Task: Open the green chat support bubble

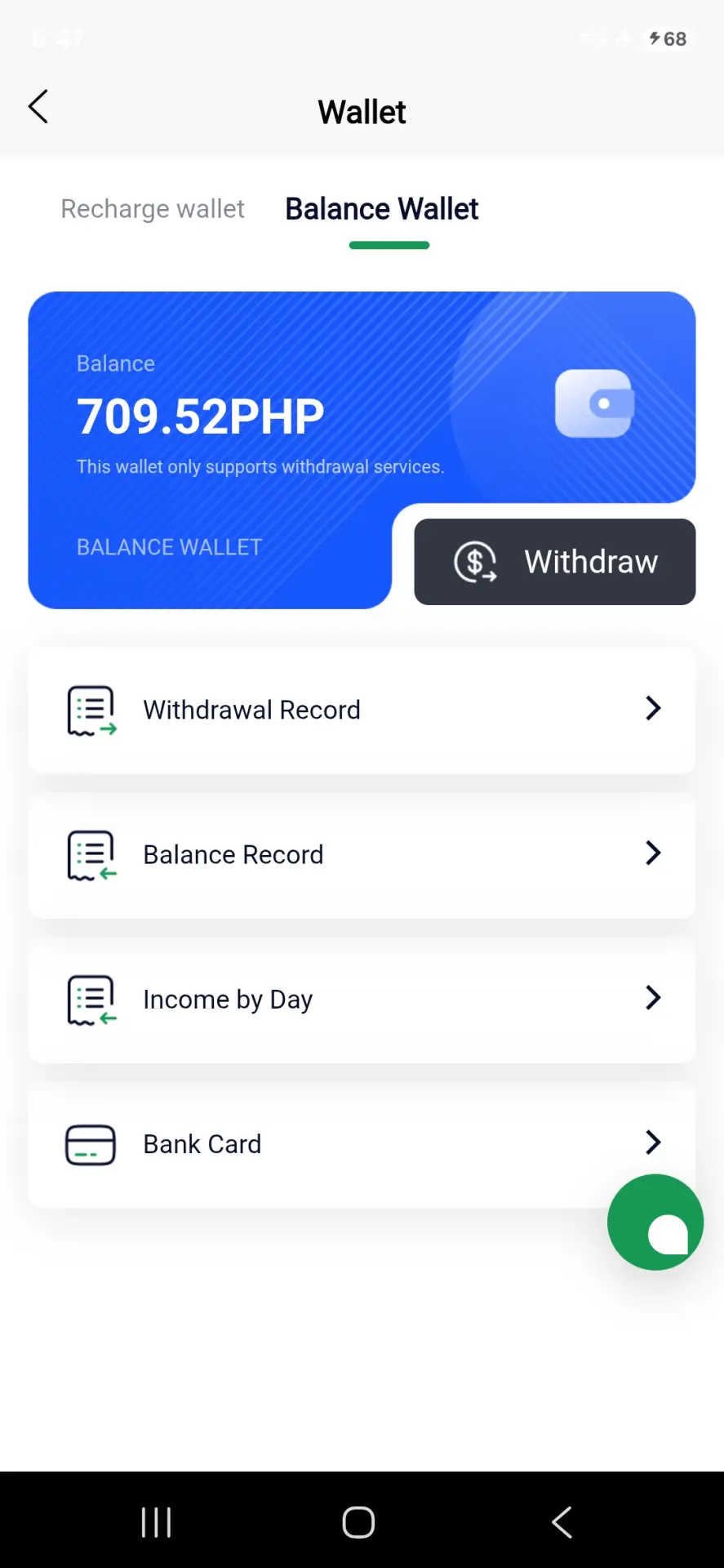Action: click(x=655, y=1223)
